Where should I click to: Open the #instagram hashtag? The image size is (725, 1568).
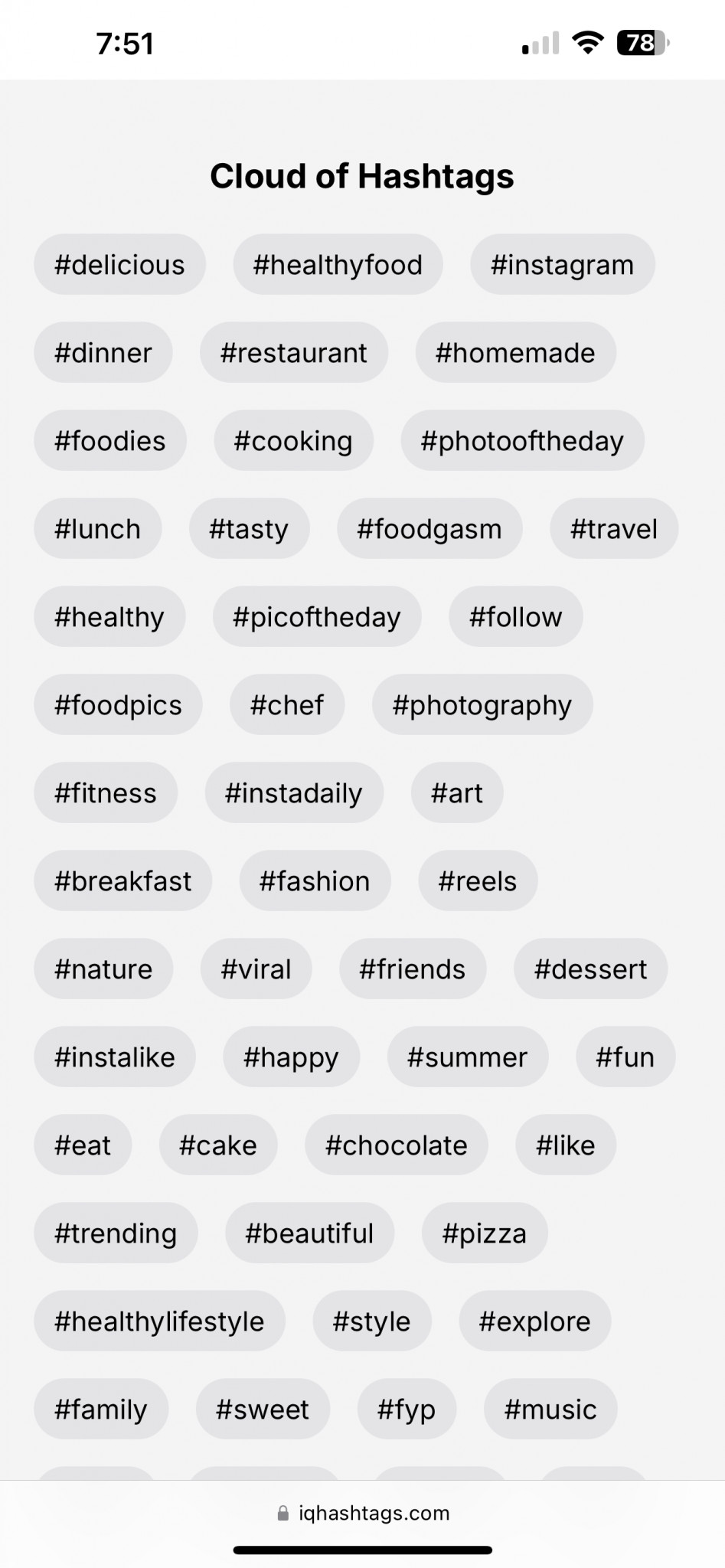(562, 265)
